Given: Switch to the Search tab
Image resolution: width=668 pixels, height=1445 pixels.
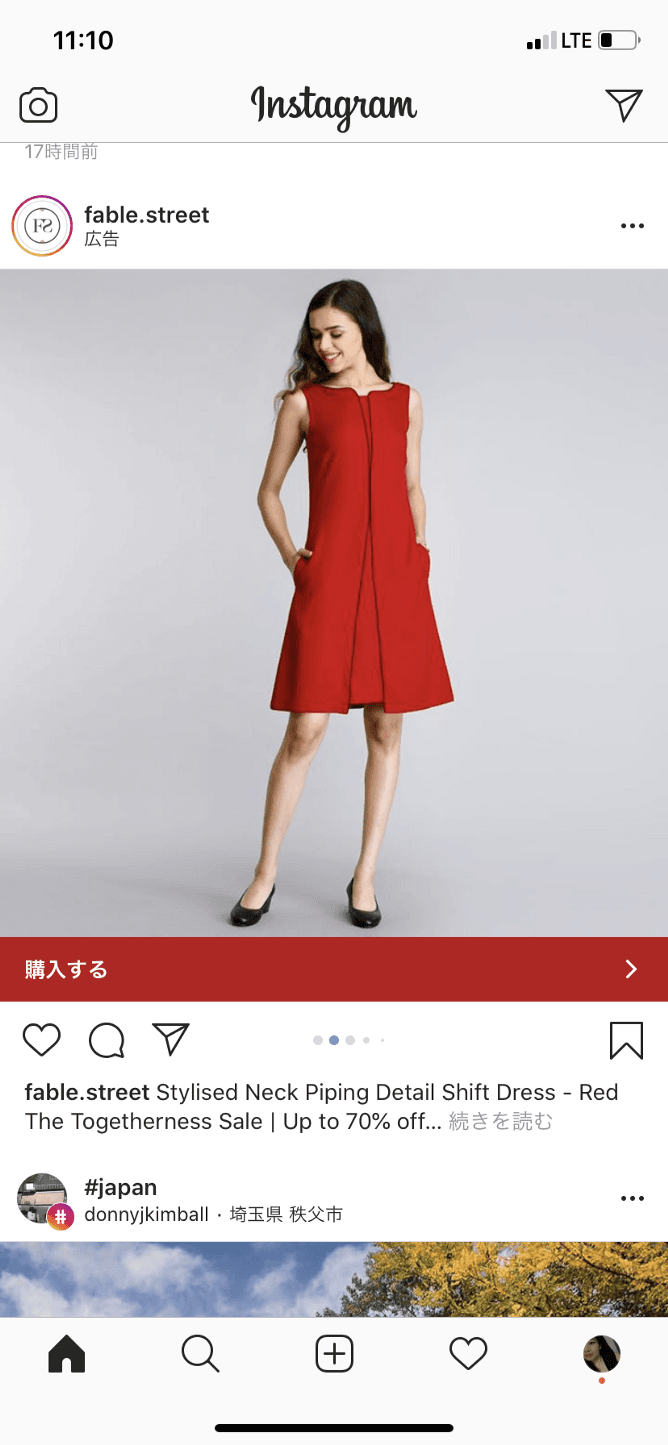Looking at the screenshot, I should click(200, 1355).
